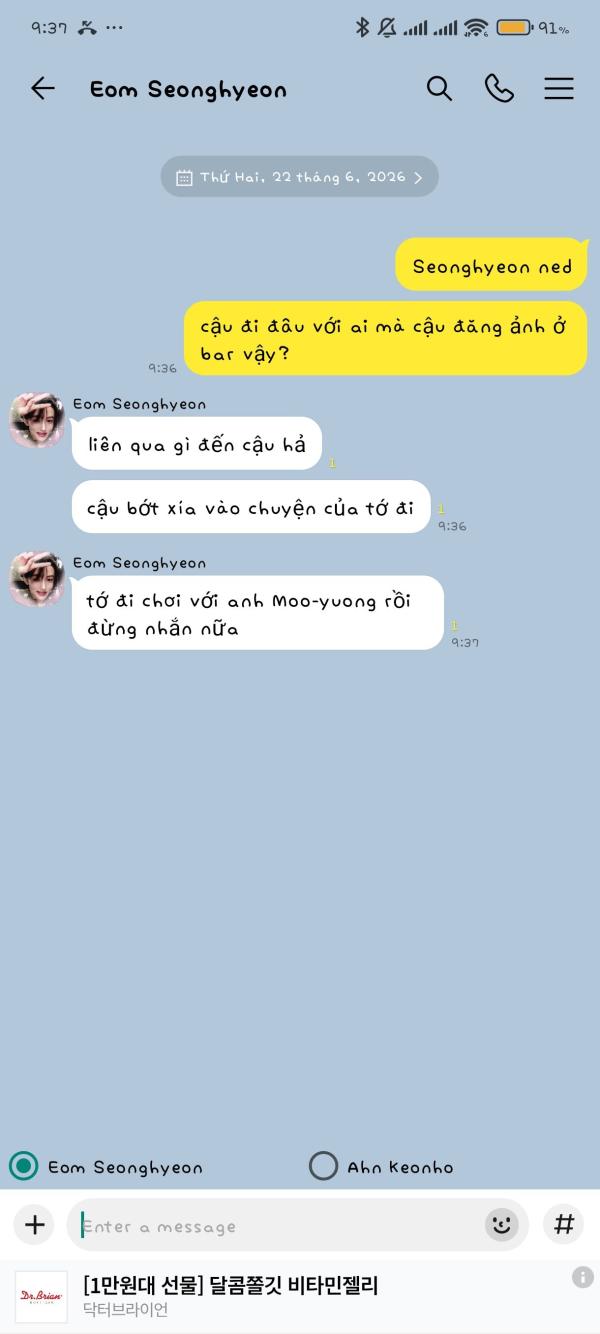Open the plus attachment menu
Screen dimensions: 600x1334
click(x=35, y=1224)
